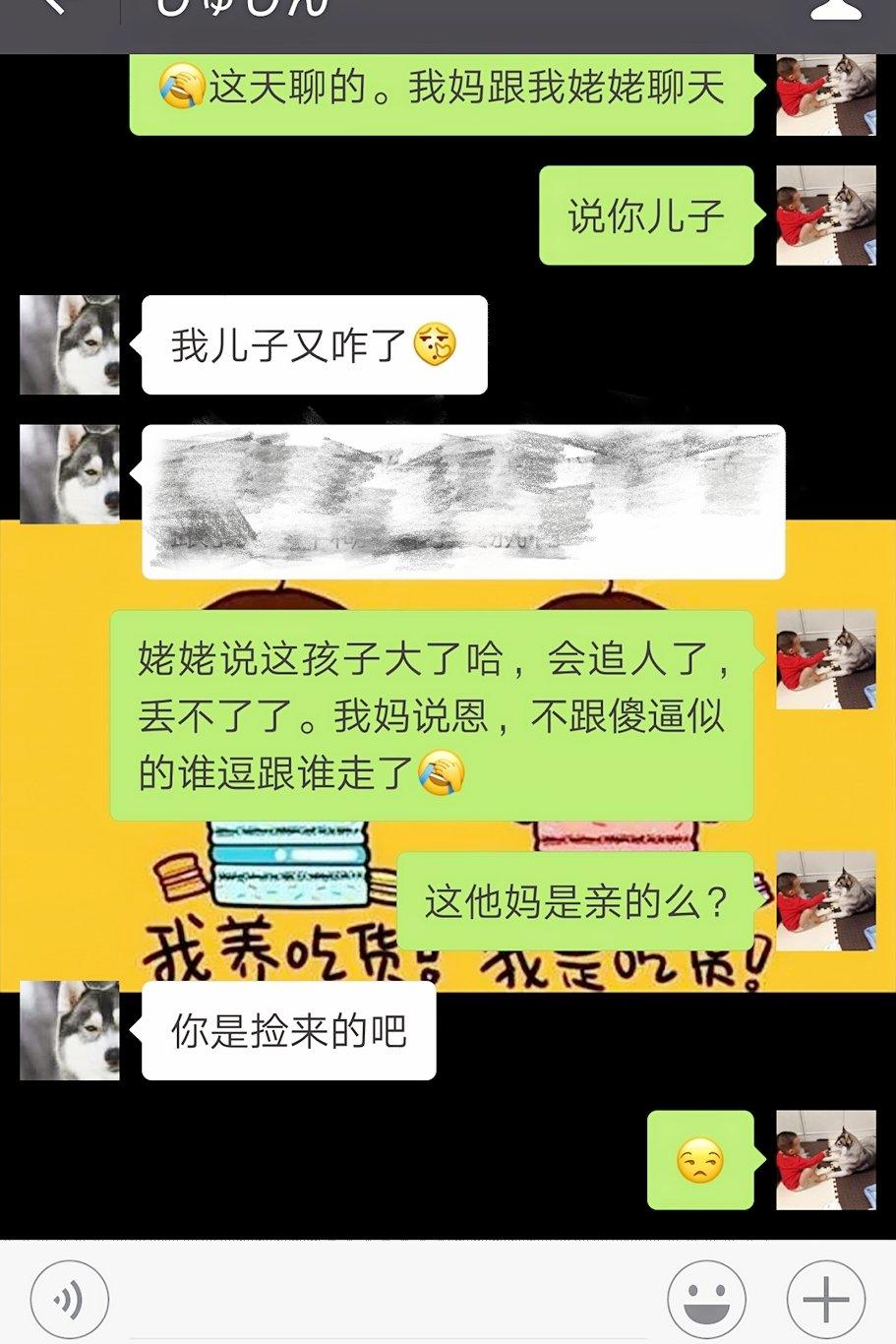Open husky avatar beside 我儿子又咋了
This screenshot has height=1344, width=896.
[70, 344]
